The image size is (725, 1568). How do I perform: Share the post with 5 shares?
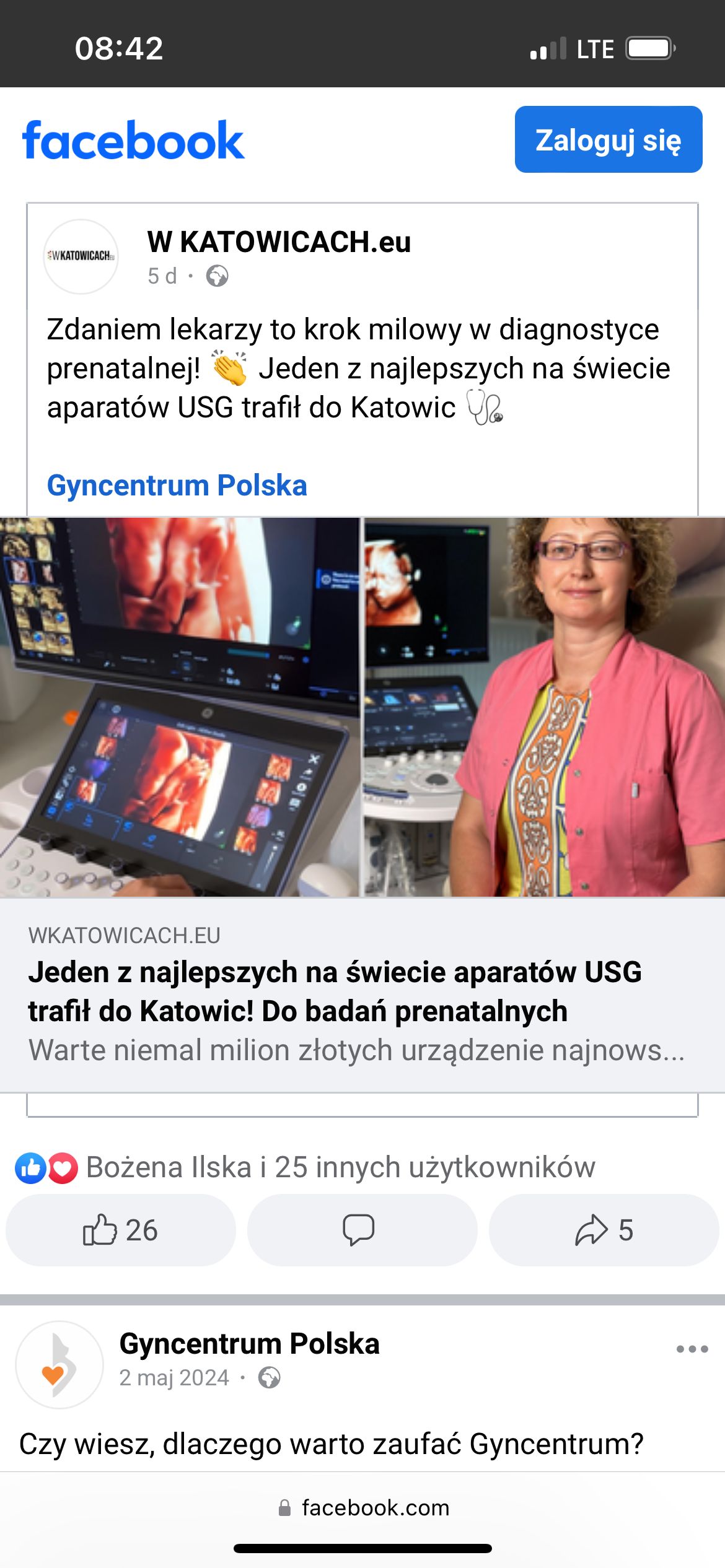pos(604,1230)
